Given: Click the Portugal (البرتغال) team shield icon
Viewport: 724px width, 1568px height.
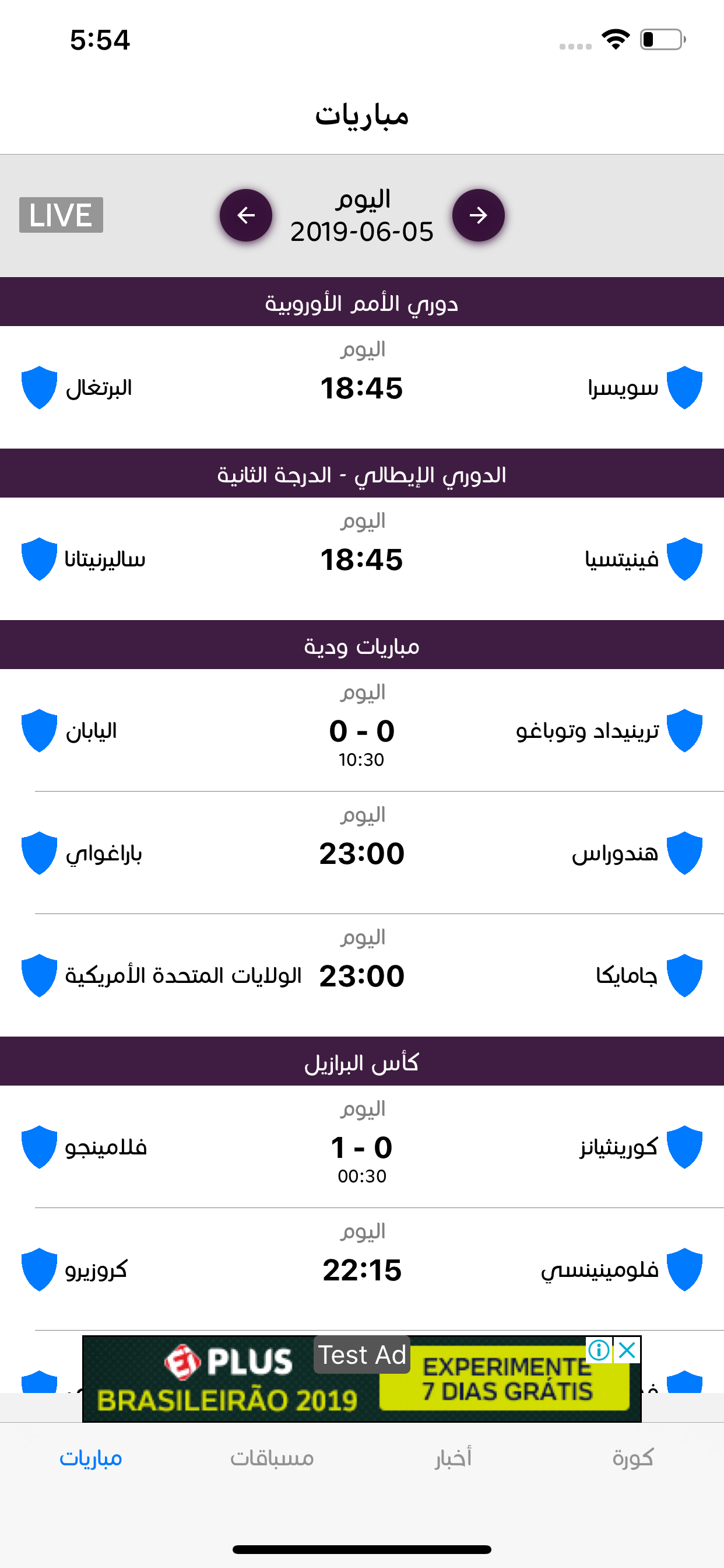Looking at the screenshot, I should (x=38, y=388).
